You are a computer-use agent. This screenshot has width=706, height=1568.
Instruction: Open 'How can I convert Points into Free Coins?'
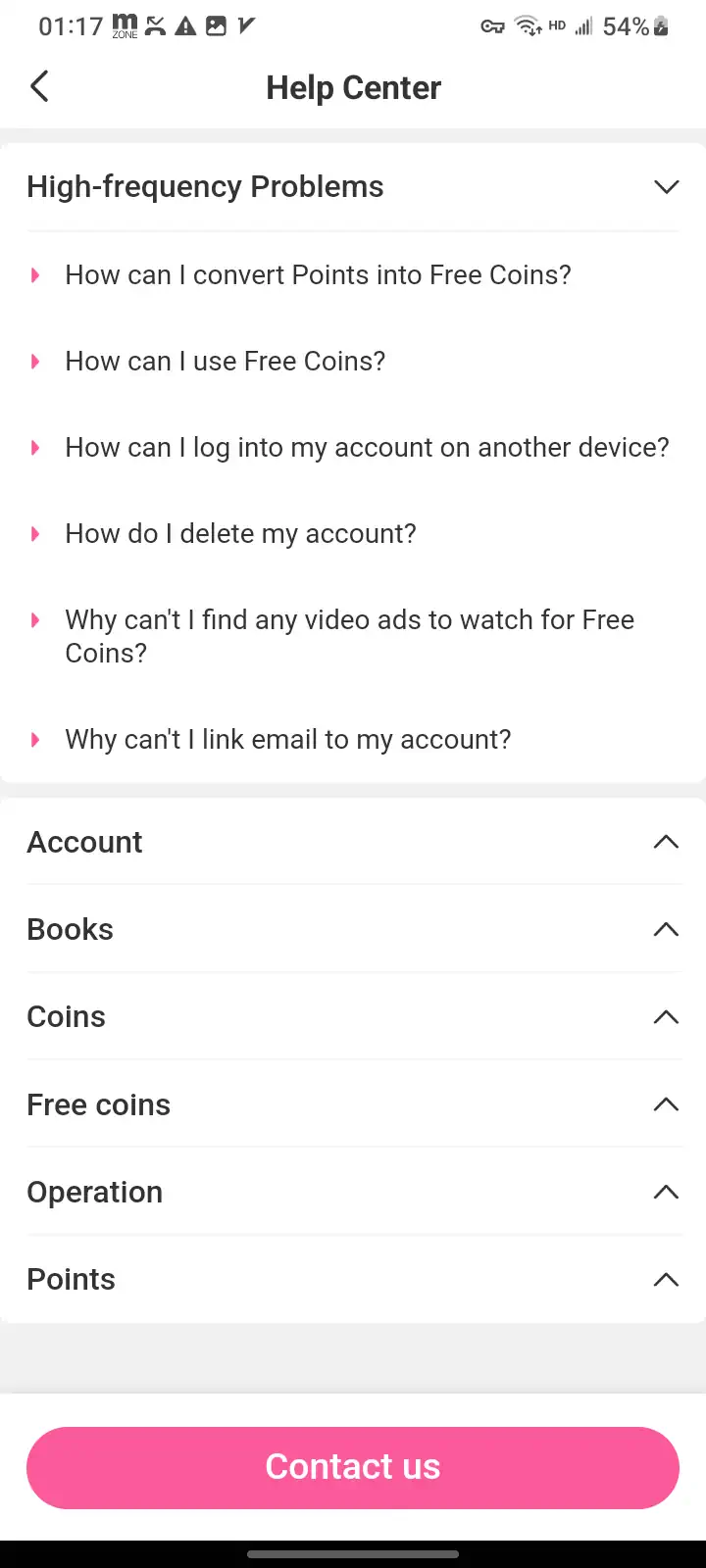pyautogui.click(x=318, y=275)
